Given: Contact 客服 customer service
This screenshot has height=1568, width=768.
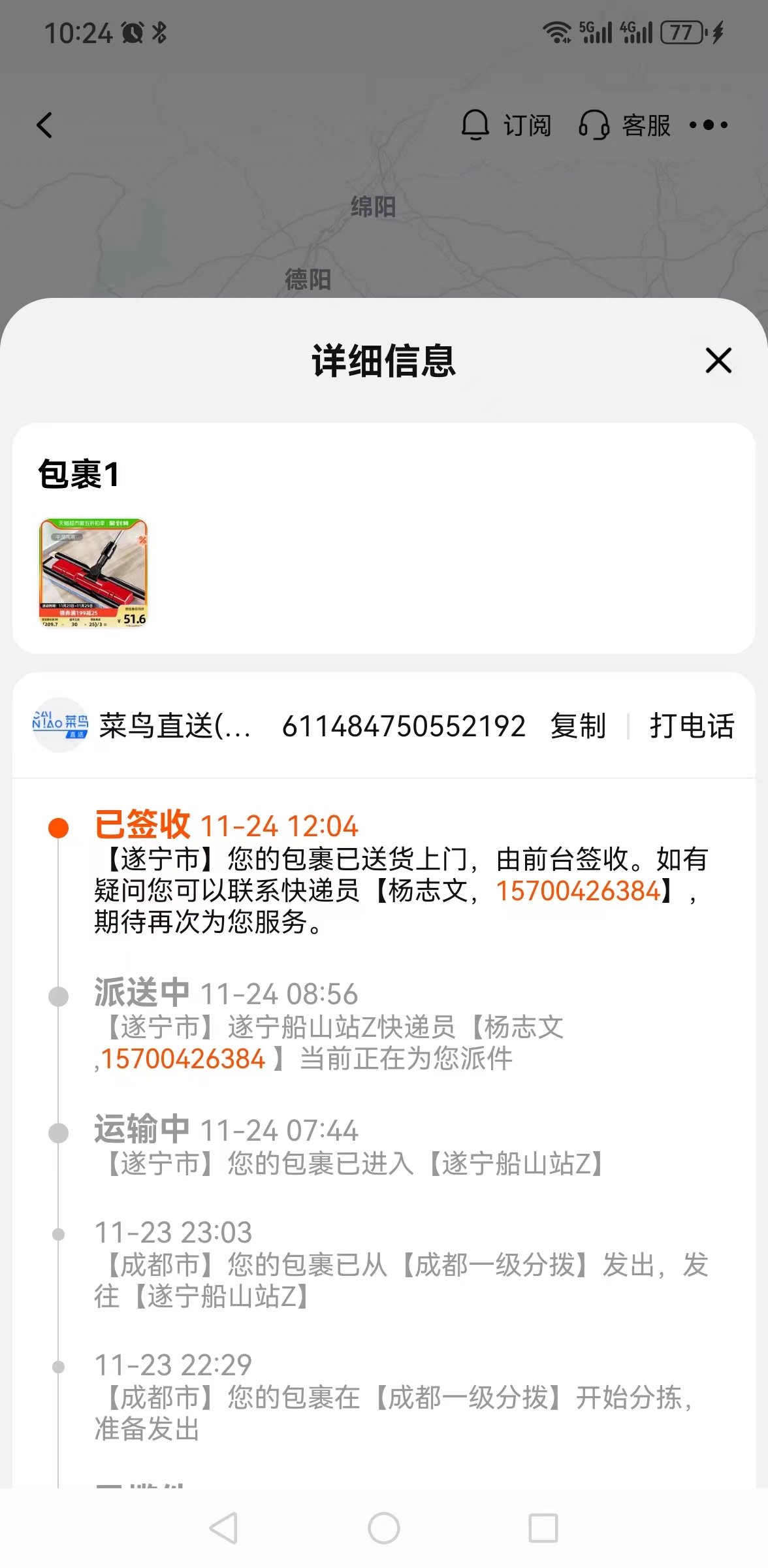Looking at the screenshot, I should tap(624, 125).
